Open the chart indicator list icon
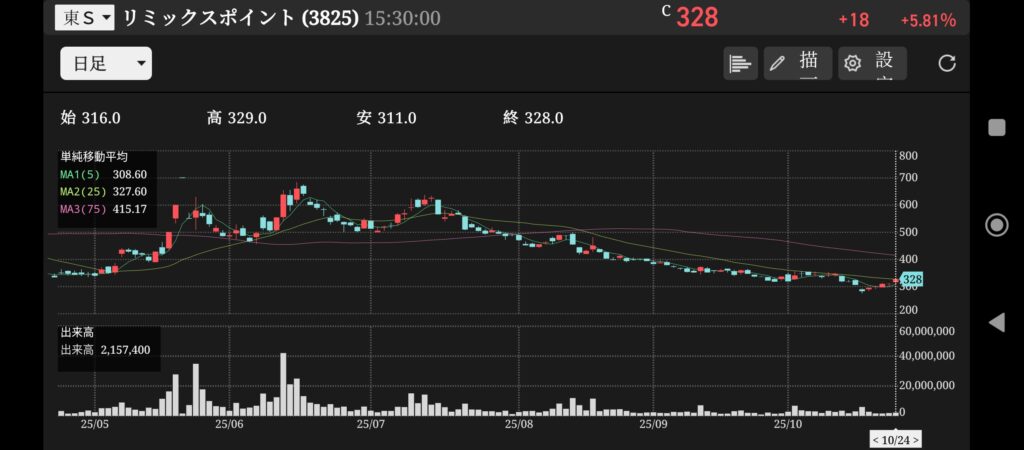 pyautogui.click(x=740, y=63)
